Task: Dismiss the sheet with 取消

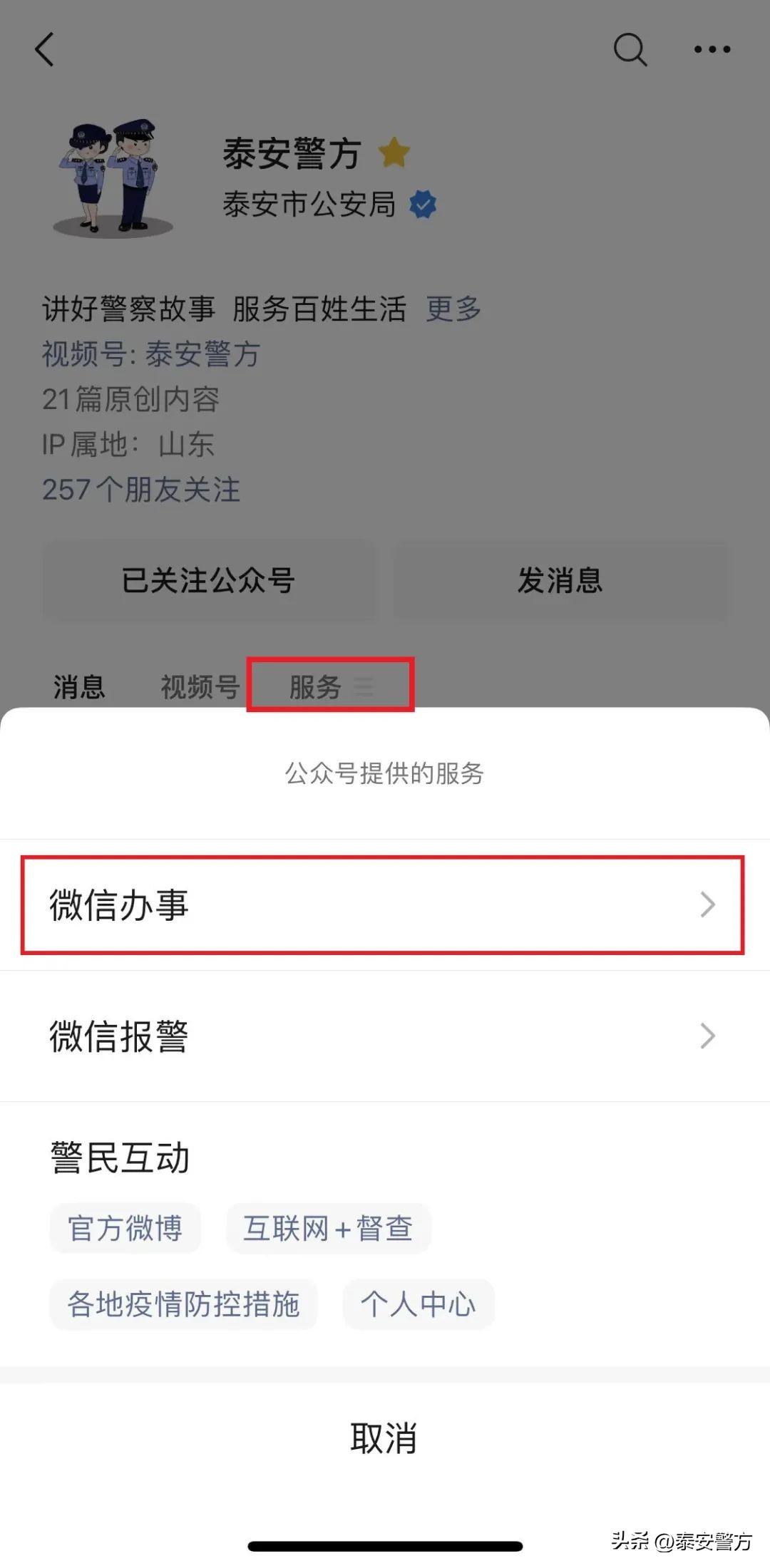Action: [x=385, y=1438]
